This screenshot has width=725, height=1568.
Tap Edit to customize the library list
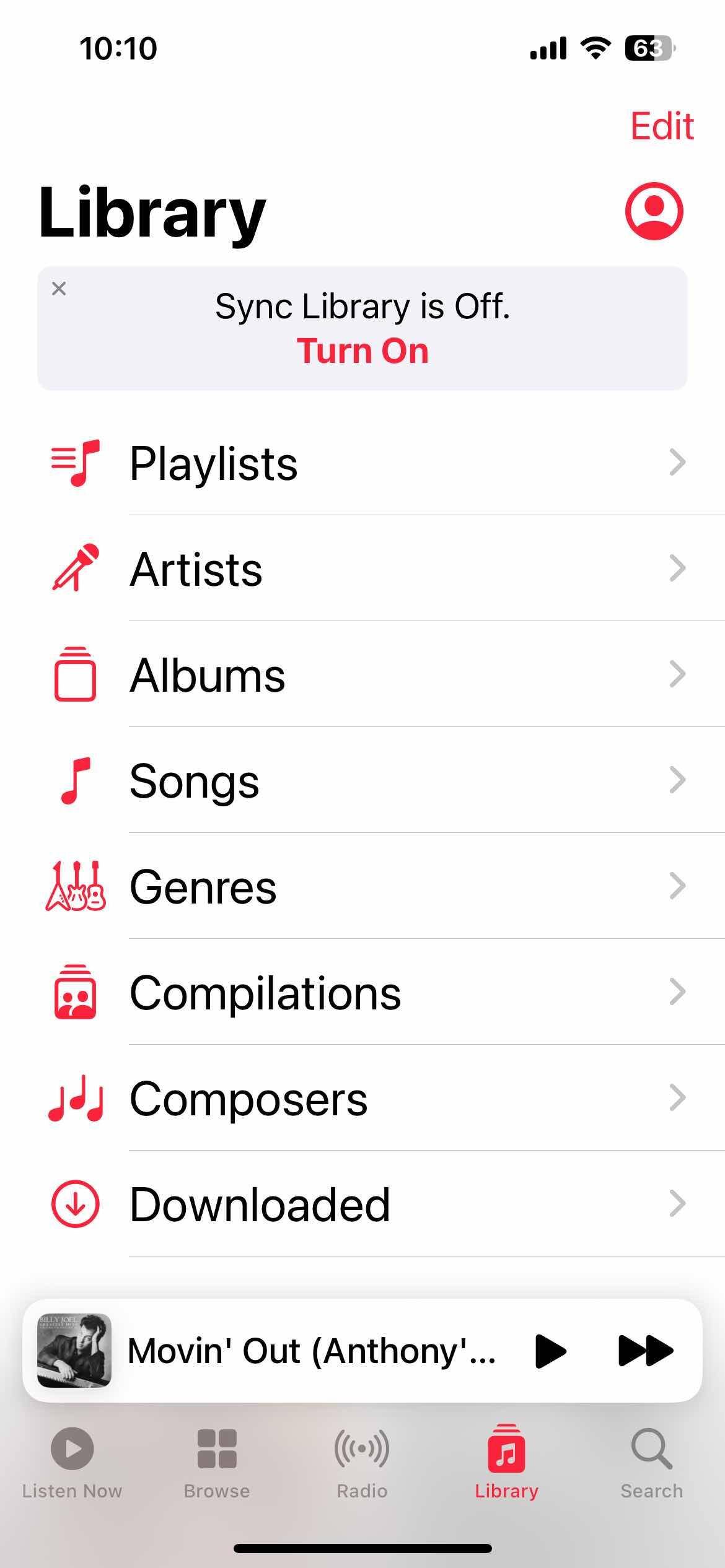pyautogui.click(x=661, y=126)
